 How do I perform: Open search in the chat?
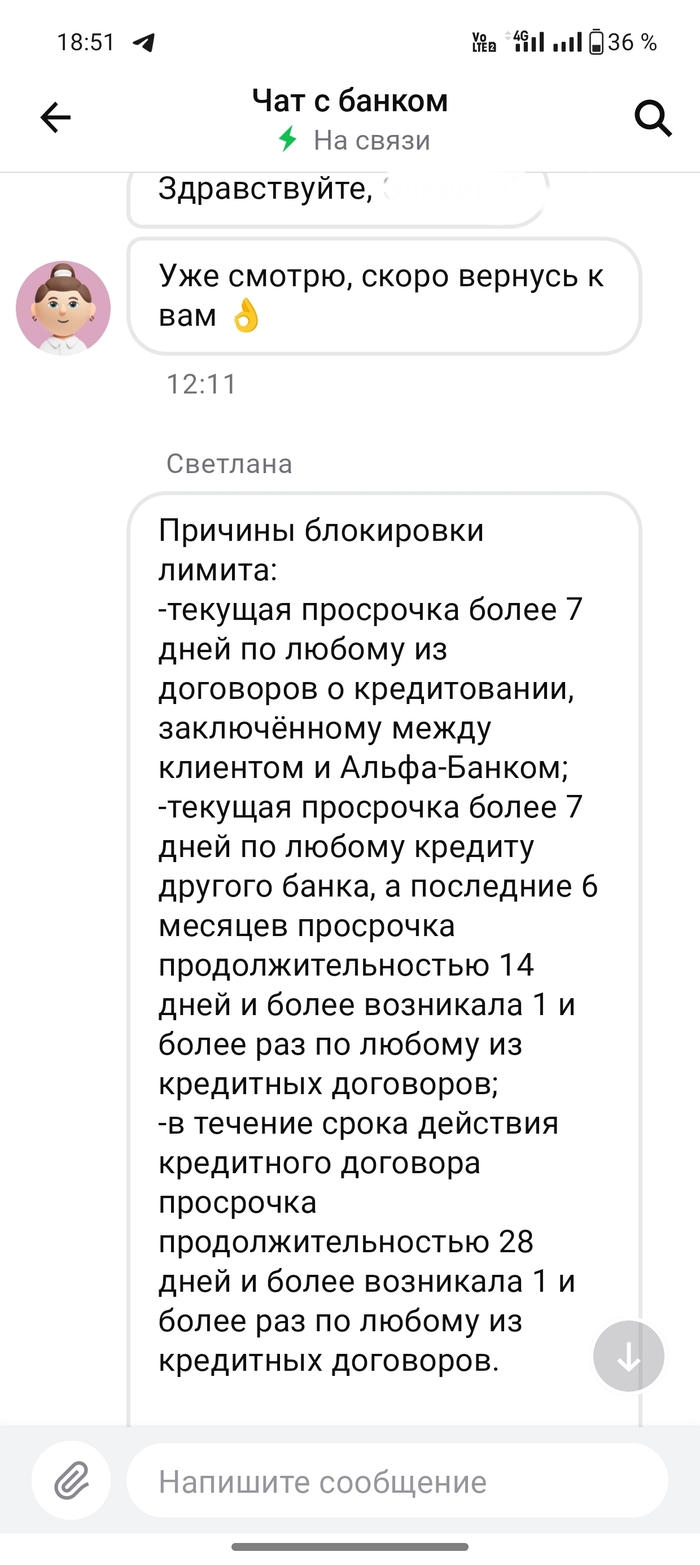pos(653,118)
